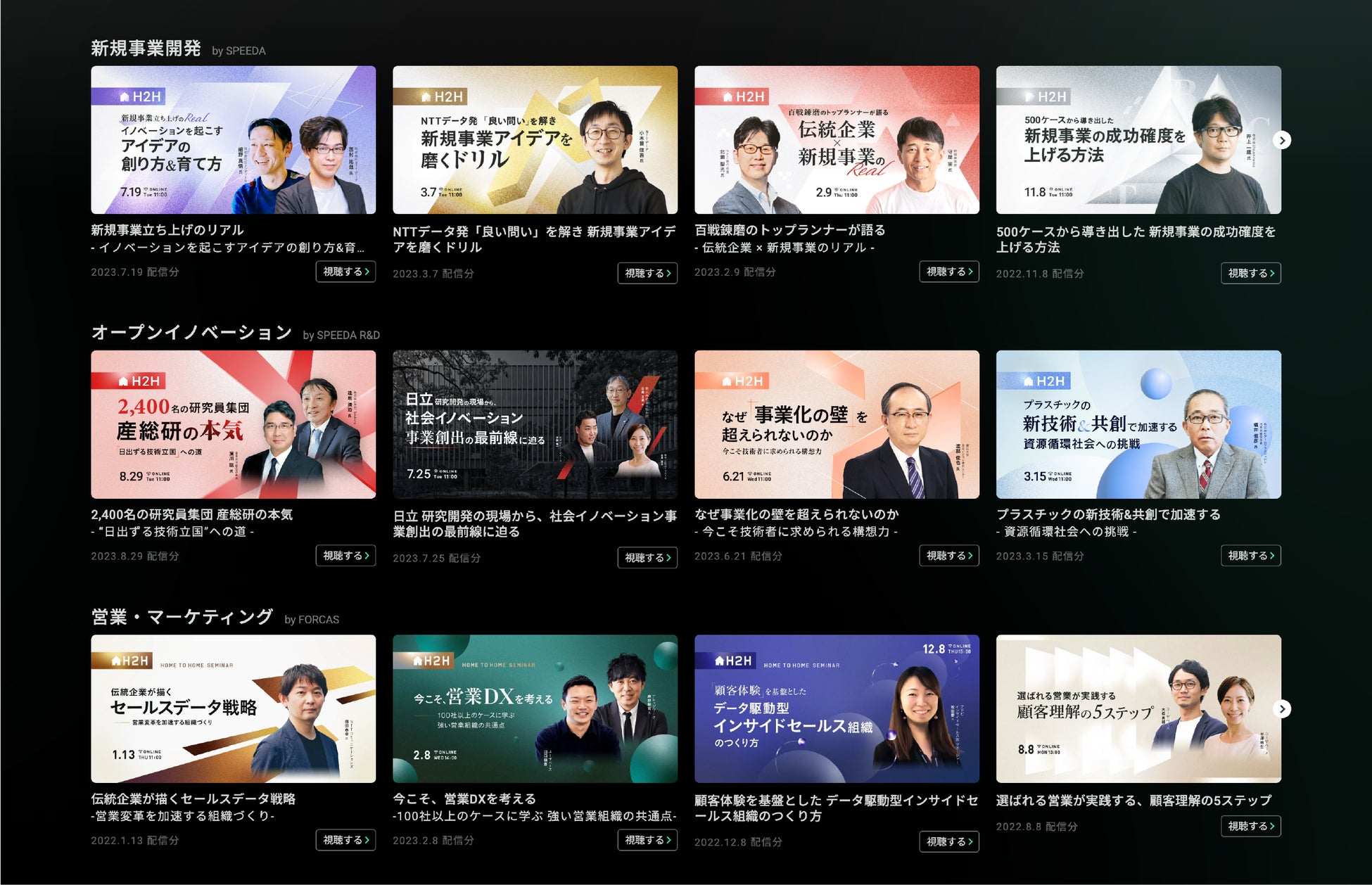Screen dimensions: 1372x885
Task: Watch the プラスチックの新技術&共創 seminar
Action: click(1250, 556)
